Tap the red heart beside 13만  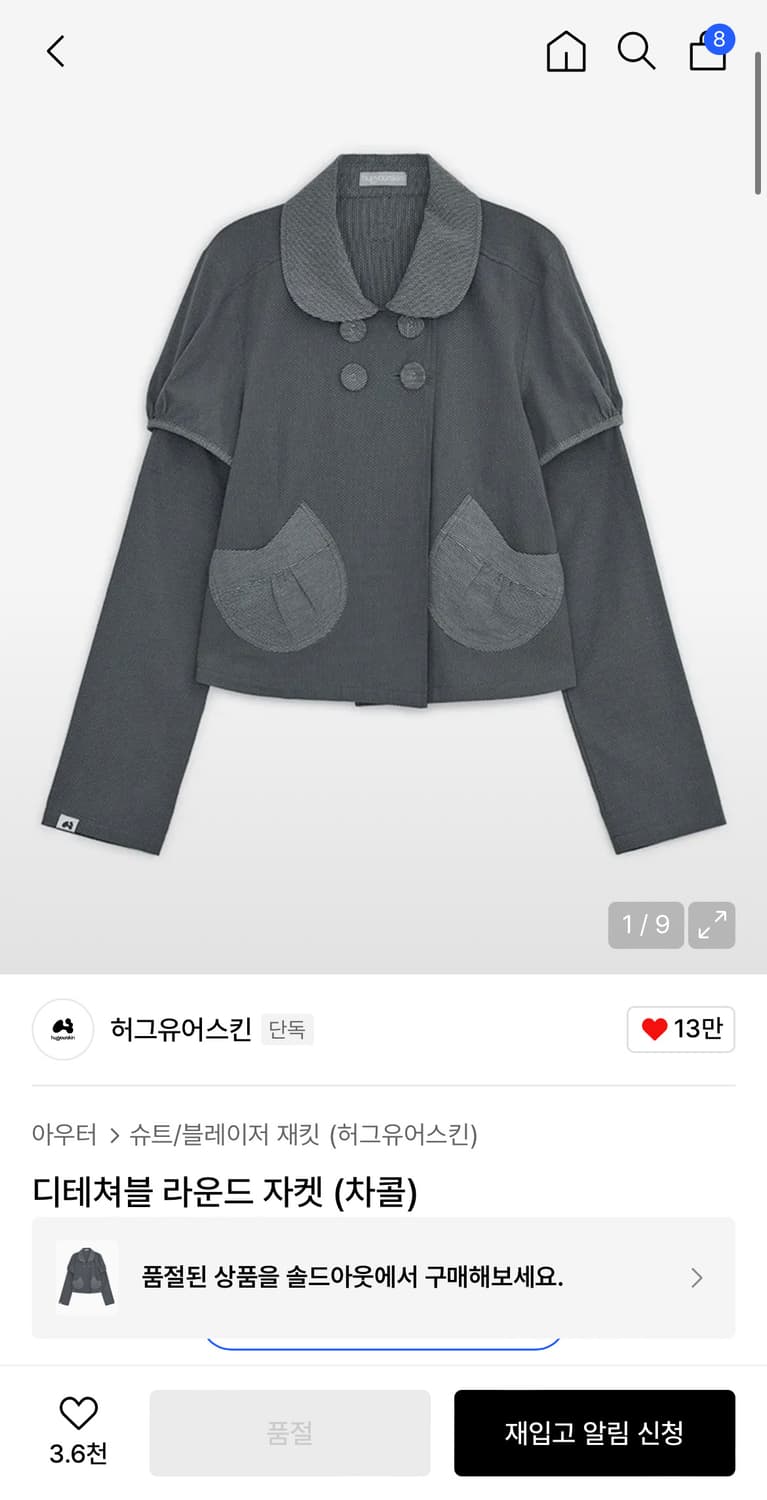[x=656, y=1029]
